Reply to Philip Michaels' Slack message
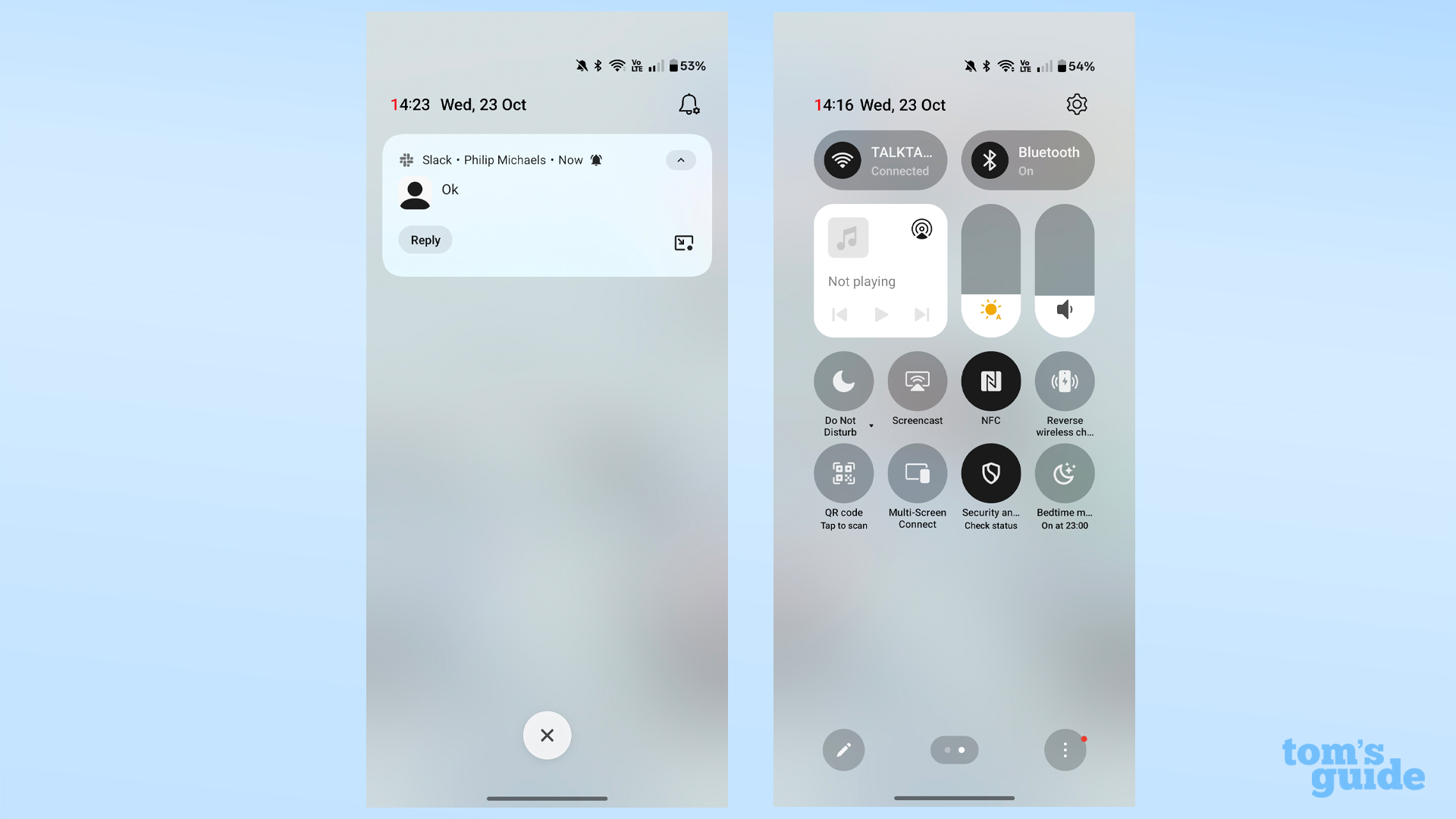 pos(425,240)
